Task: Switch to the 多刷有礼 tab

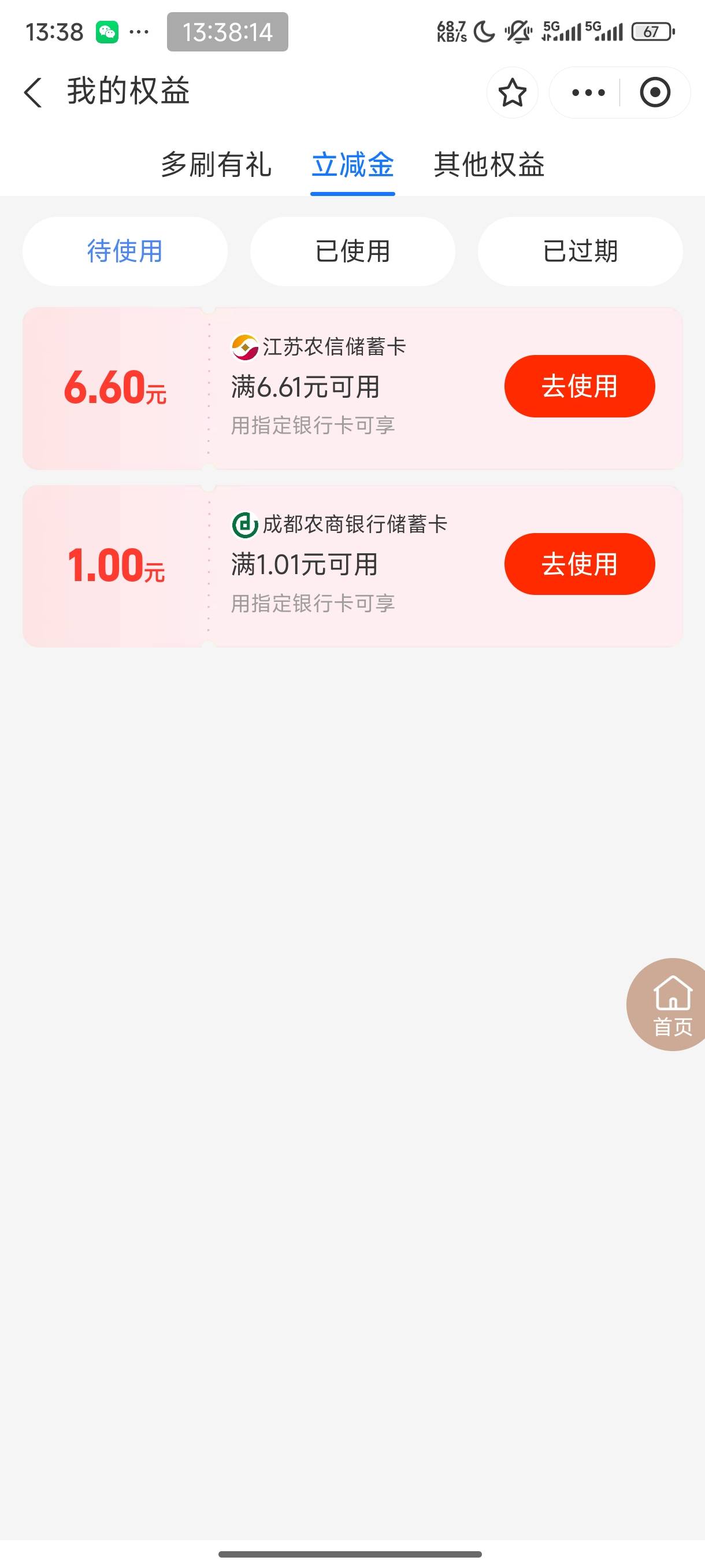Action: point(216,165)
